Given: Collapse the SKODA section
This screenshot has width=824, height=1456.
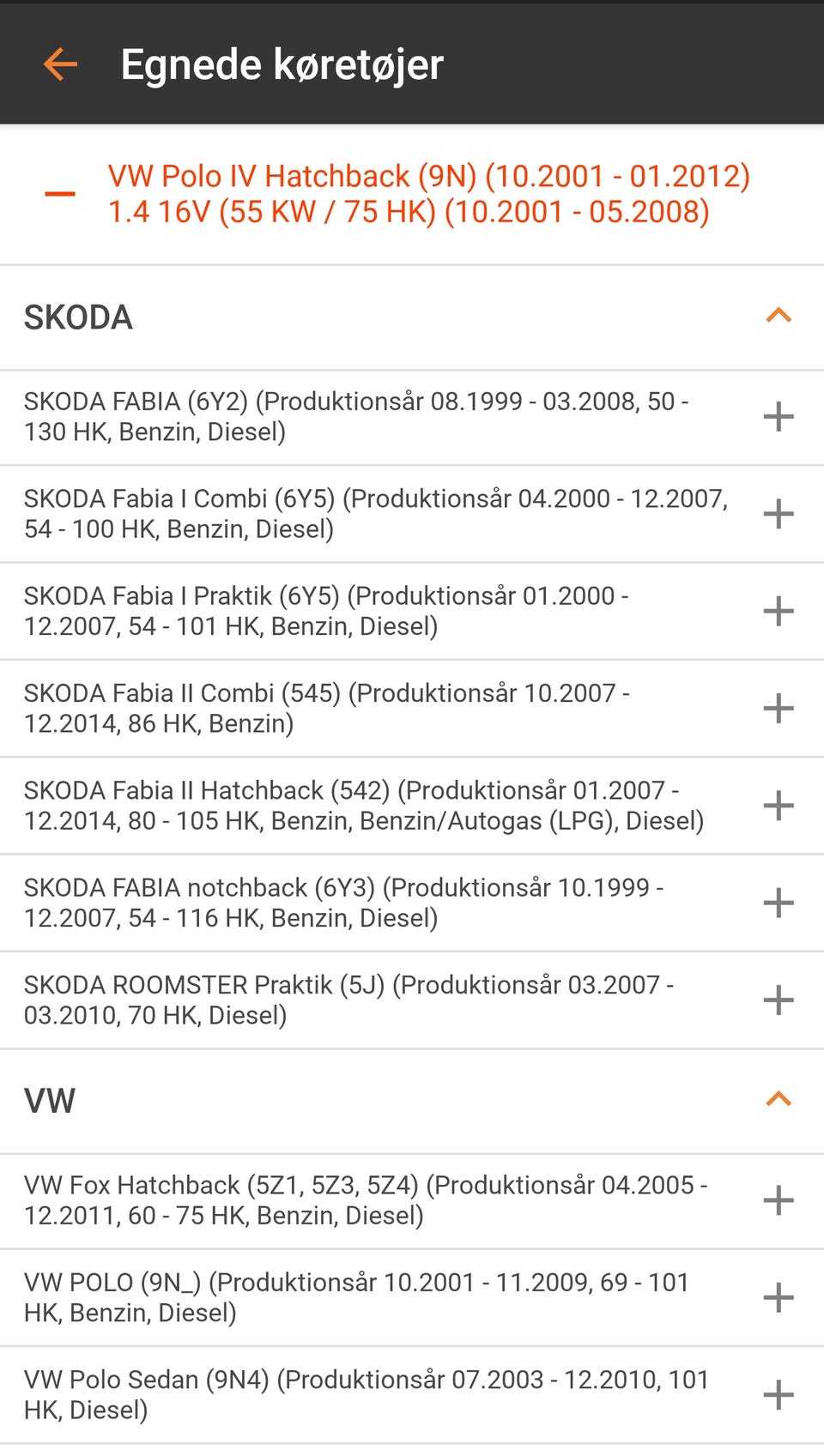Looking at the screenshot, I should tap(778, 317).
